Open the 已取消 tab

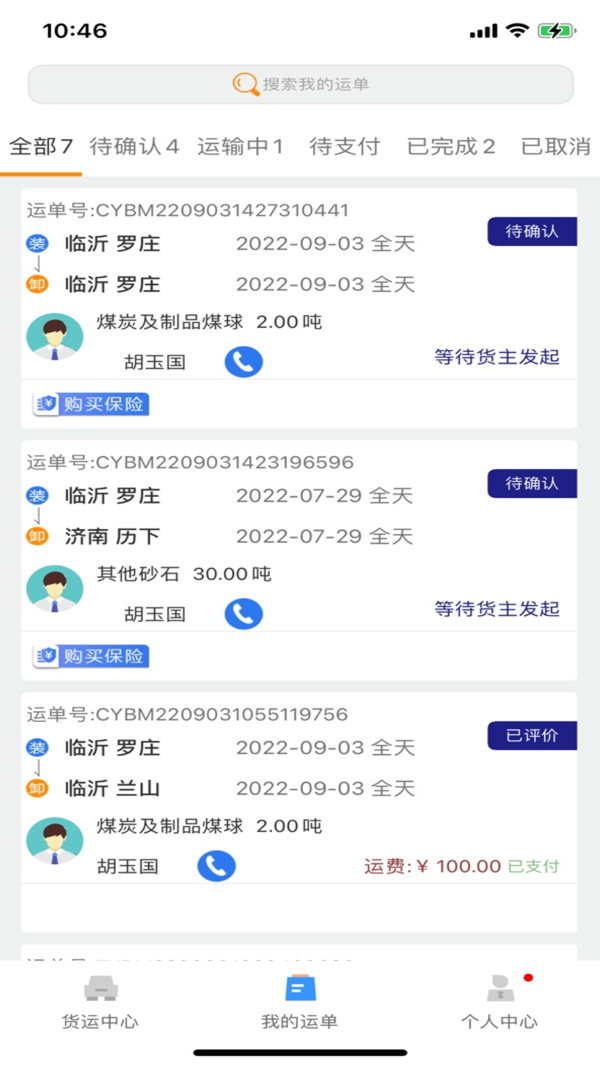coord(556,146)
